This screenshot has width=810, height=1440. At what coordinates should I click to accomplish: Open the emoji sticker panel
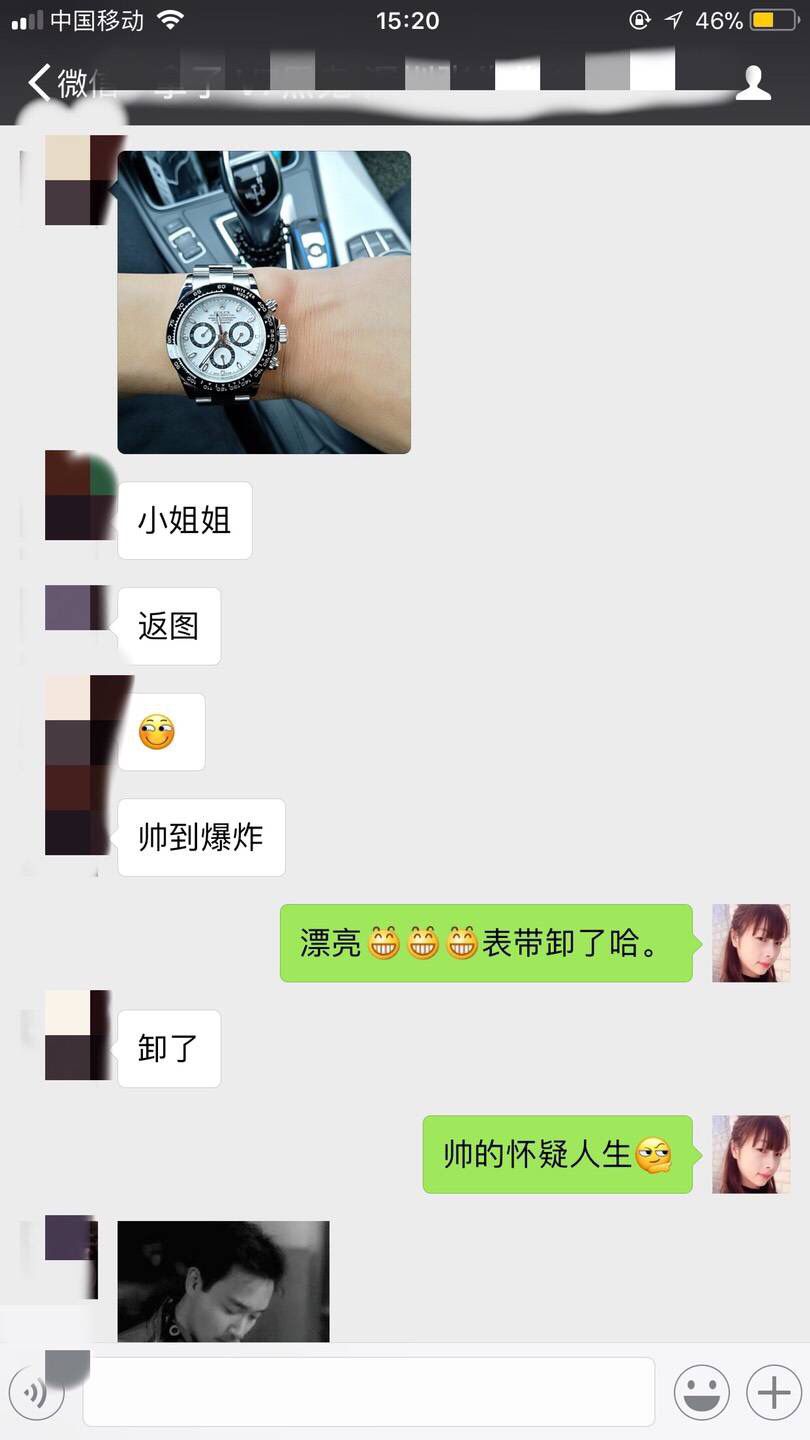point(700,1391)
